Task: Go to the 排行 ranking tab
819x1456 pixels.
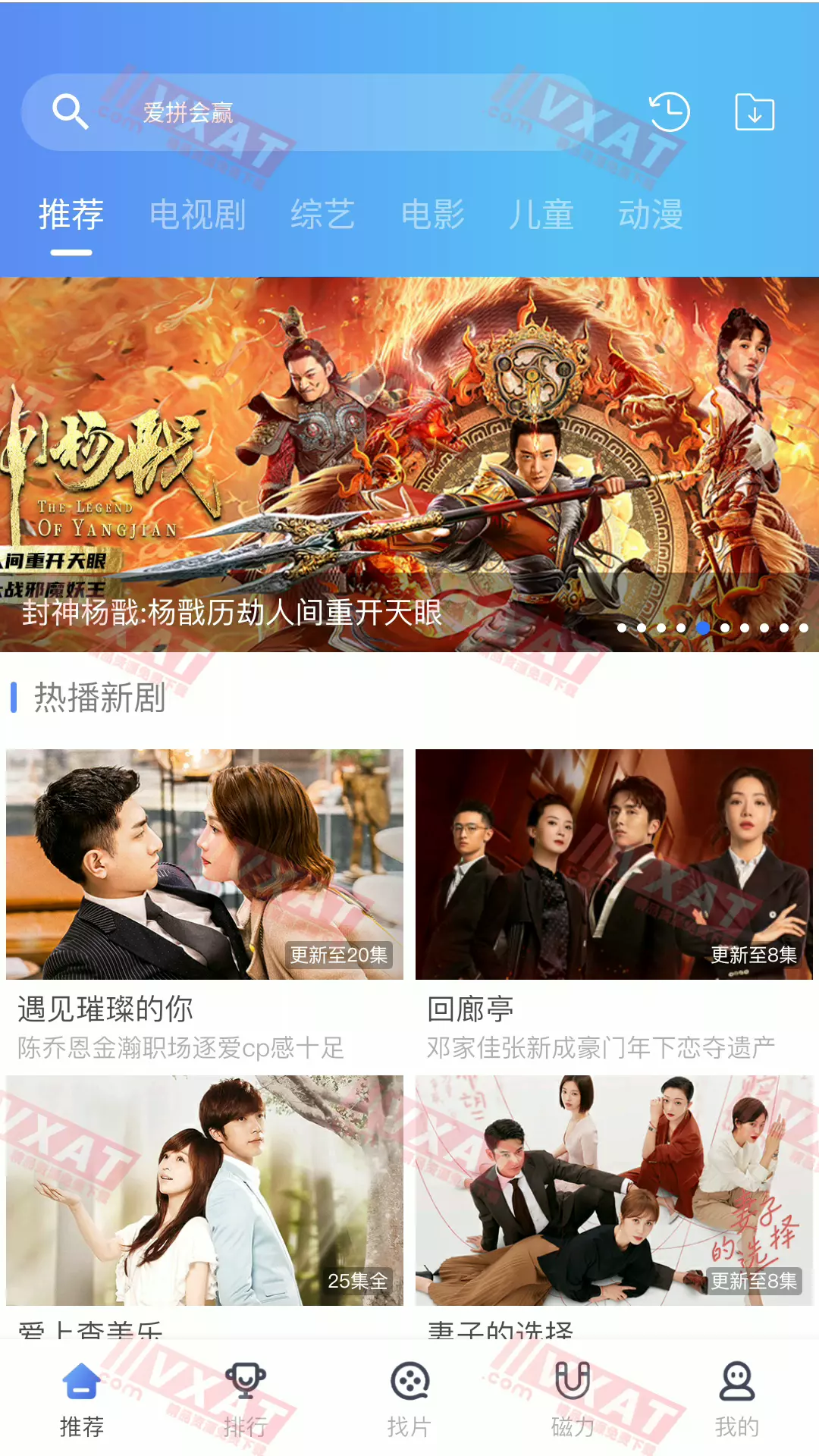Action: coord(245,1399)
